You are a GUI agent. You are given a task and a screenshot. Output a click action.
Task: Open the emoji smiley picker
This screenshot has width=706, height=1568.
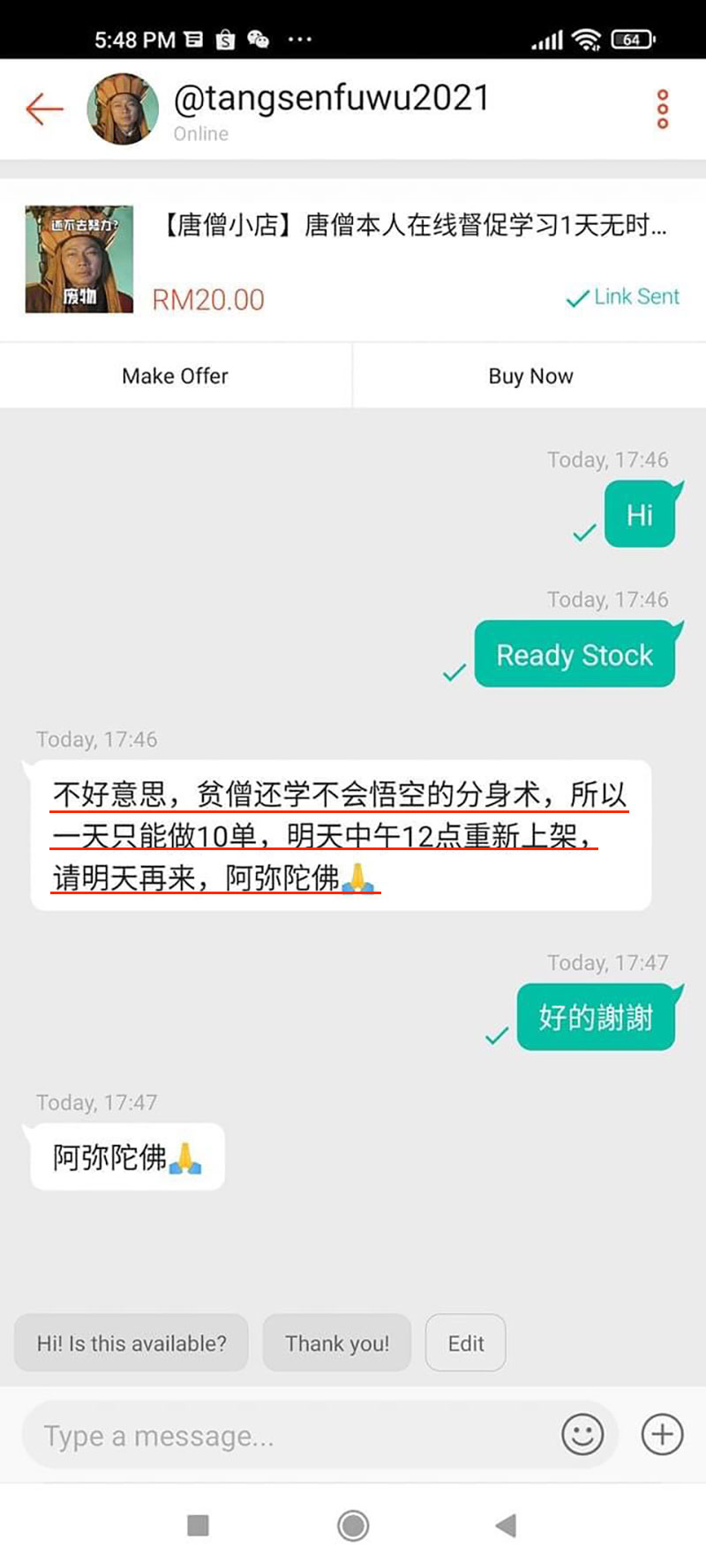click(x=582, y=1435)
